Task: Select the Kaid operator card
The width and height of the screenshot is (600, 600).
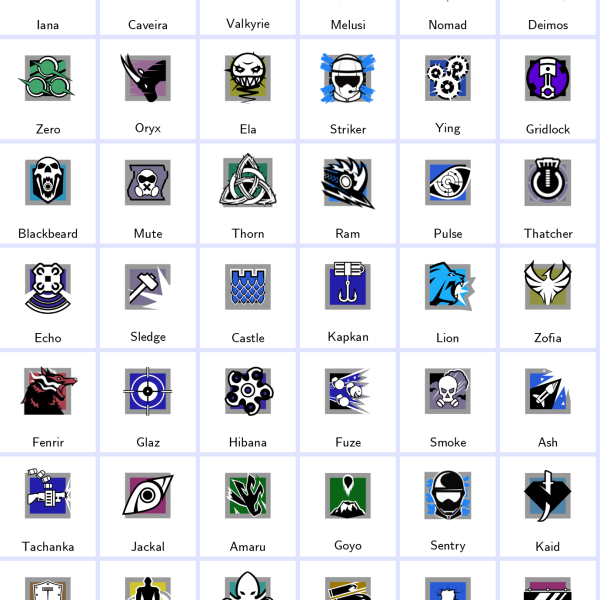Action: [548, 505]
